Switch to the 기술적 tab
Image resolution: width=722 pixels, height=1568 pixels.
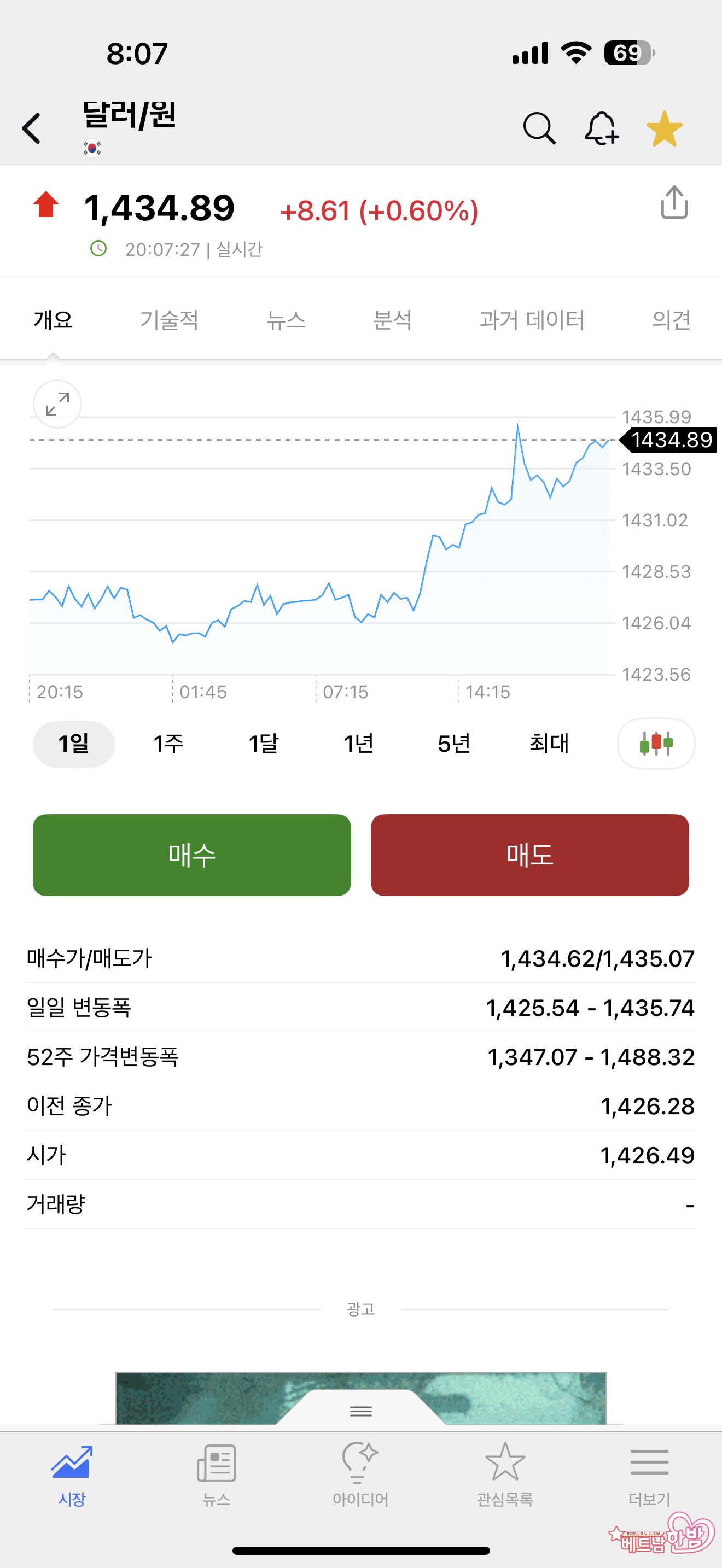pos(169,320)
